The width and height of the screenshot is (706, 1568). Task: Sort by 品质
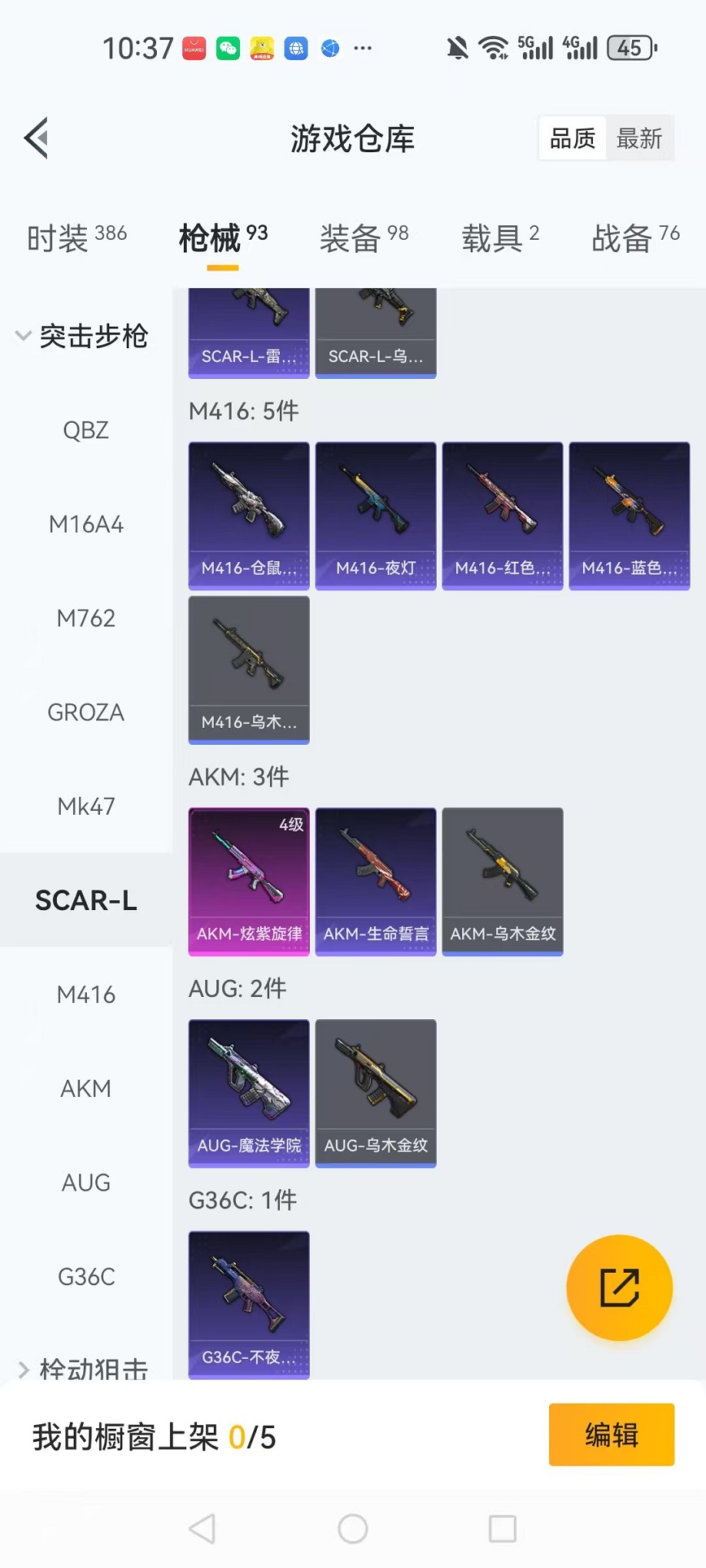point(572,138)
